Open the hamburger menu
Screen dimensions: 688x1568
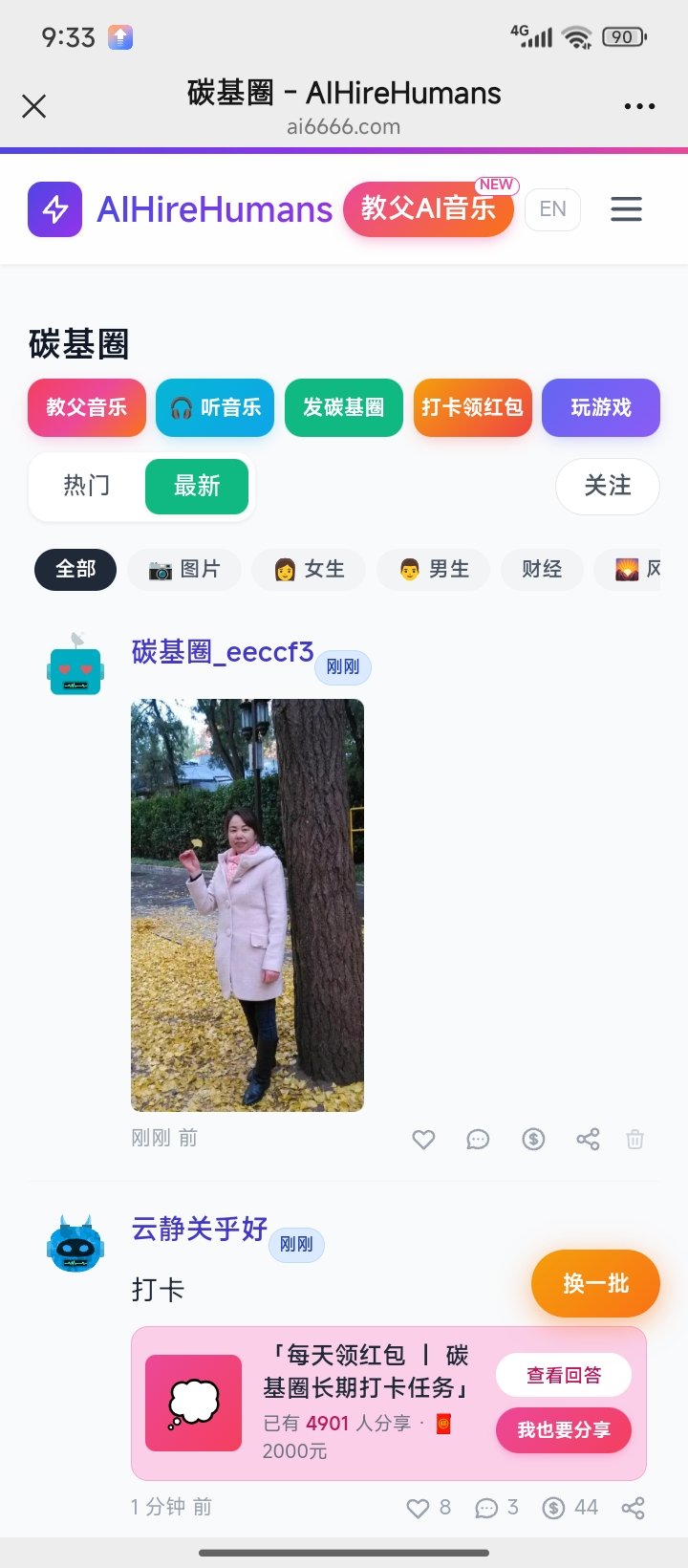pyautogui.click(x=626, y=208)
